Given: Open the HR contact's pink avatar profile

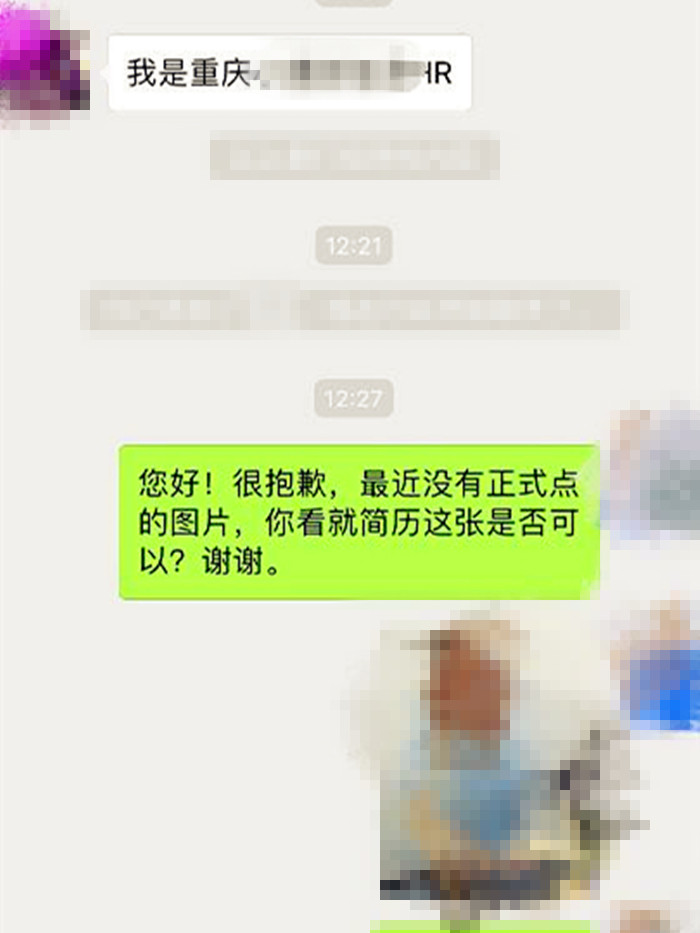Looking at the screenshot, I should click(42, 62).
